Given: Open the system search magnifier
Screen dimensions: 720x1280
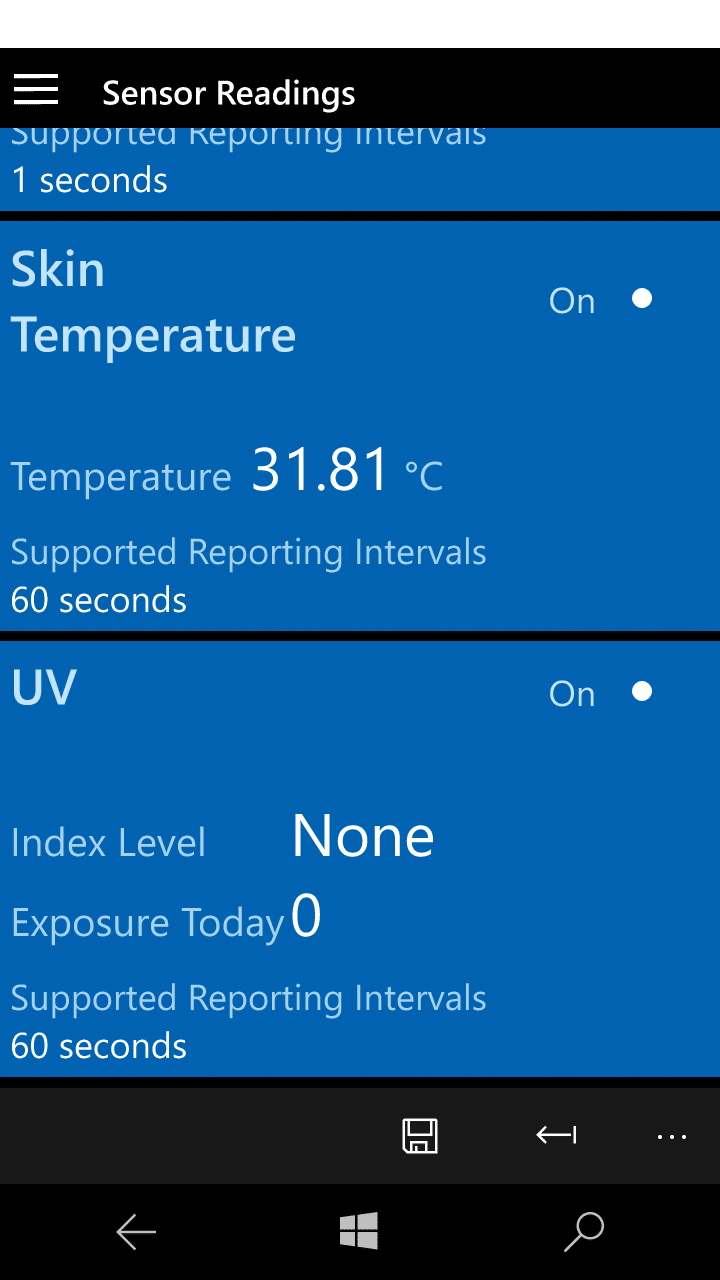Looking at the screenshot, I should (584, 1232).
